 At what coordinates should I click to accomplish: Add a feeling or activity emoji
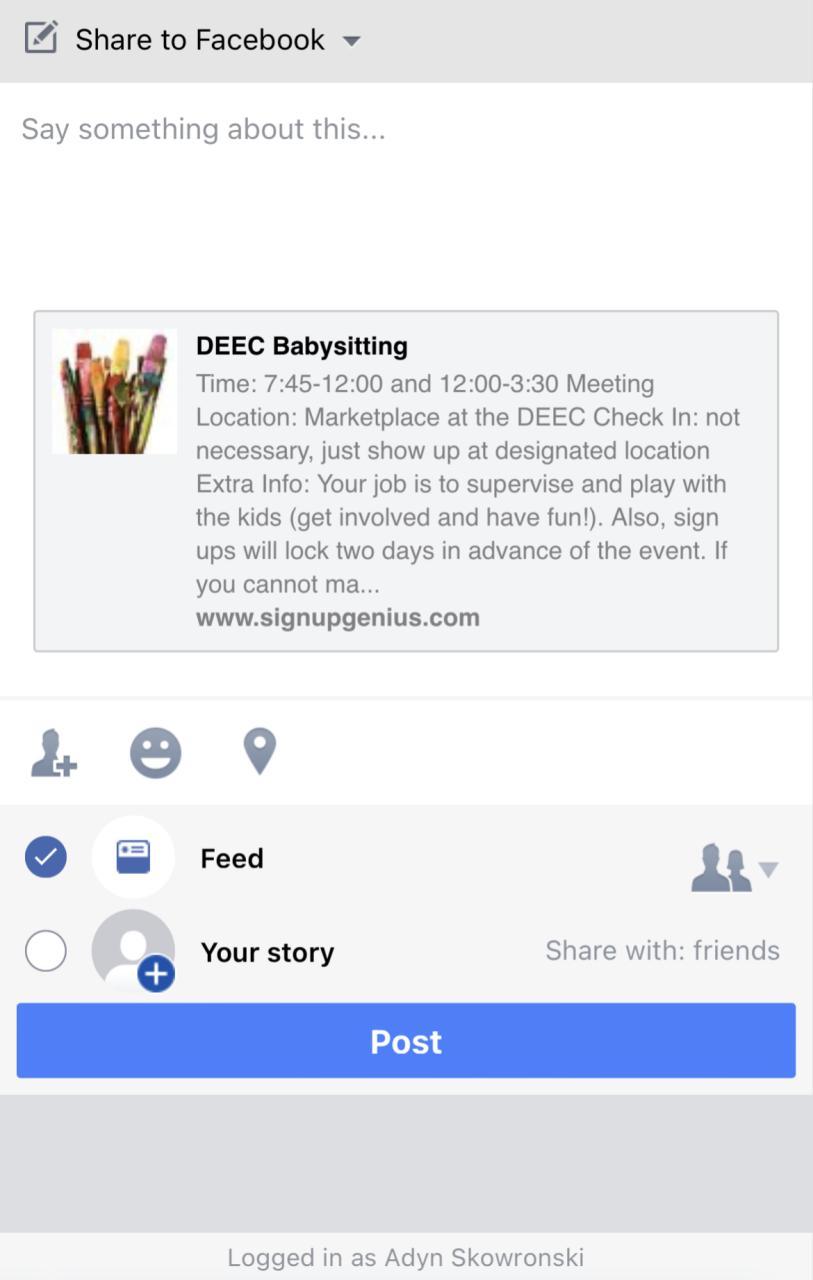point(156,753)
